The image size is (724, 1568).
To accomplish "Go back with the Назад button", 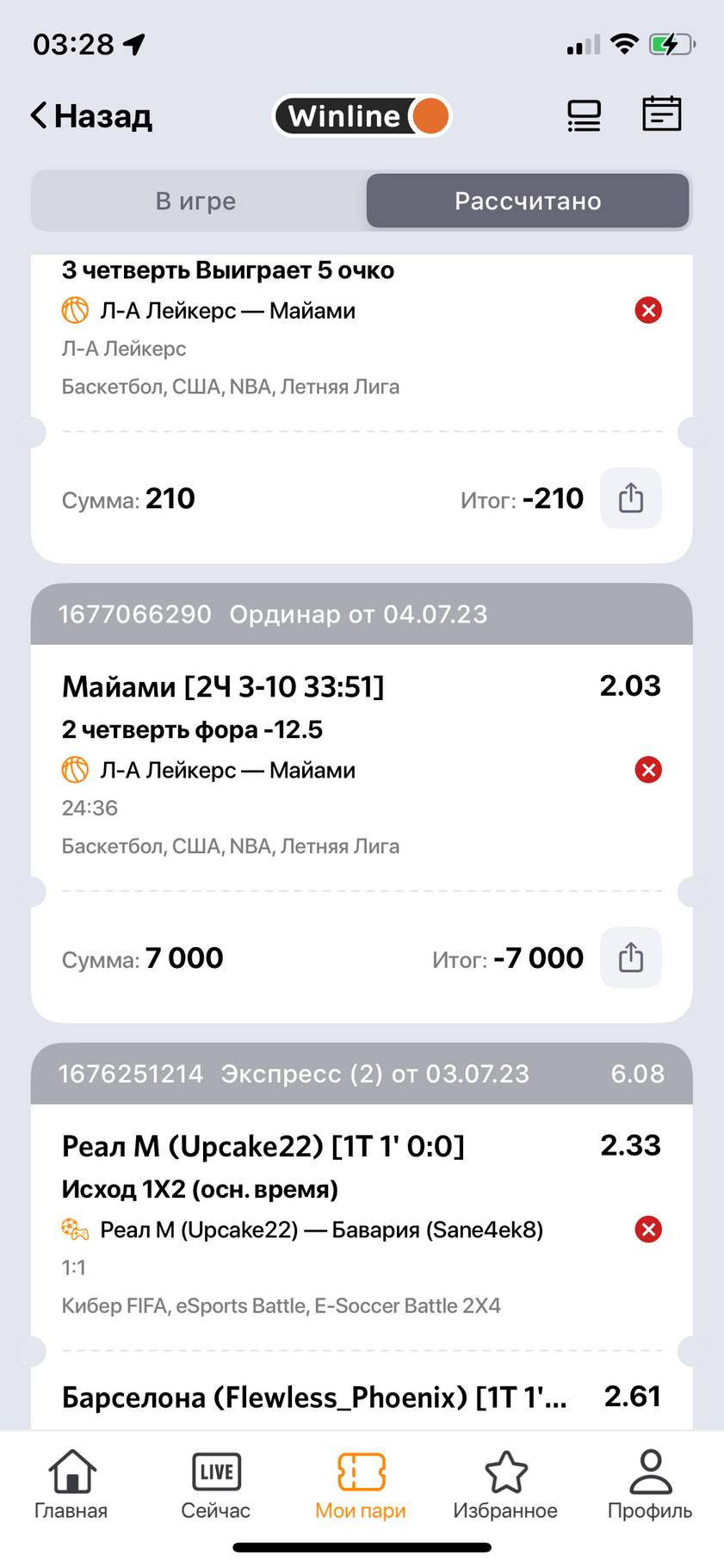I will tap(91, 115).
